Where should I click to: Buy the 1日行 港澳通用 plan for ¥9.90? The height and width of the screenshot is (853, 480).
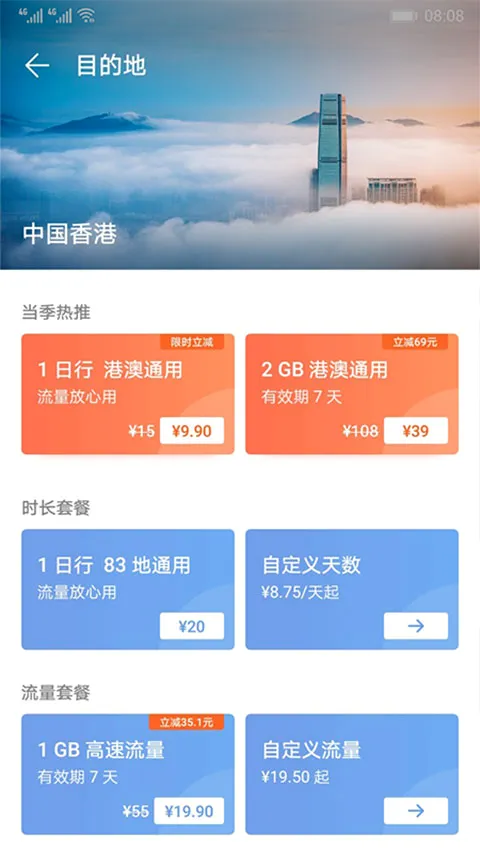(x=192, y=431)
